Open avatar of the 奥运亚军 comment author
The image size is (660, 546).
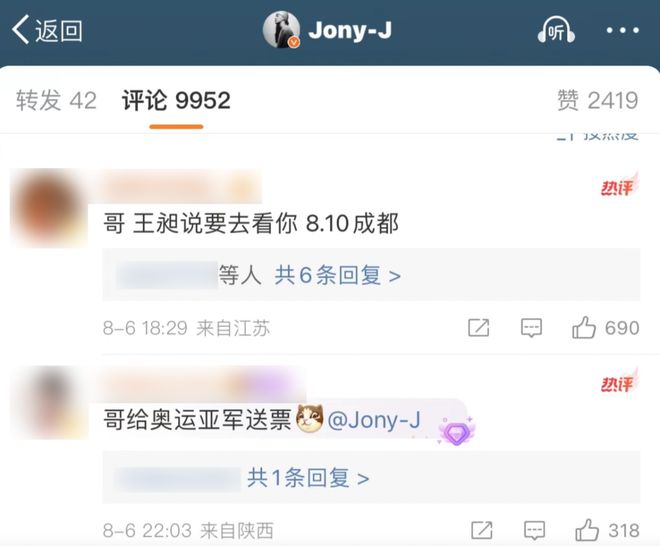[x=48, y=401]
